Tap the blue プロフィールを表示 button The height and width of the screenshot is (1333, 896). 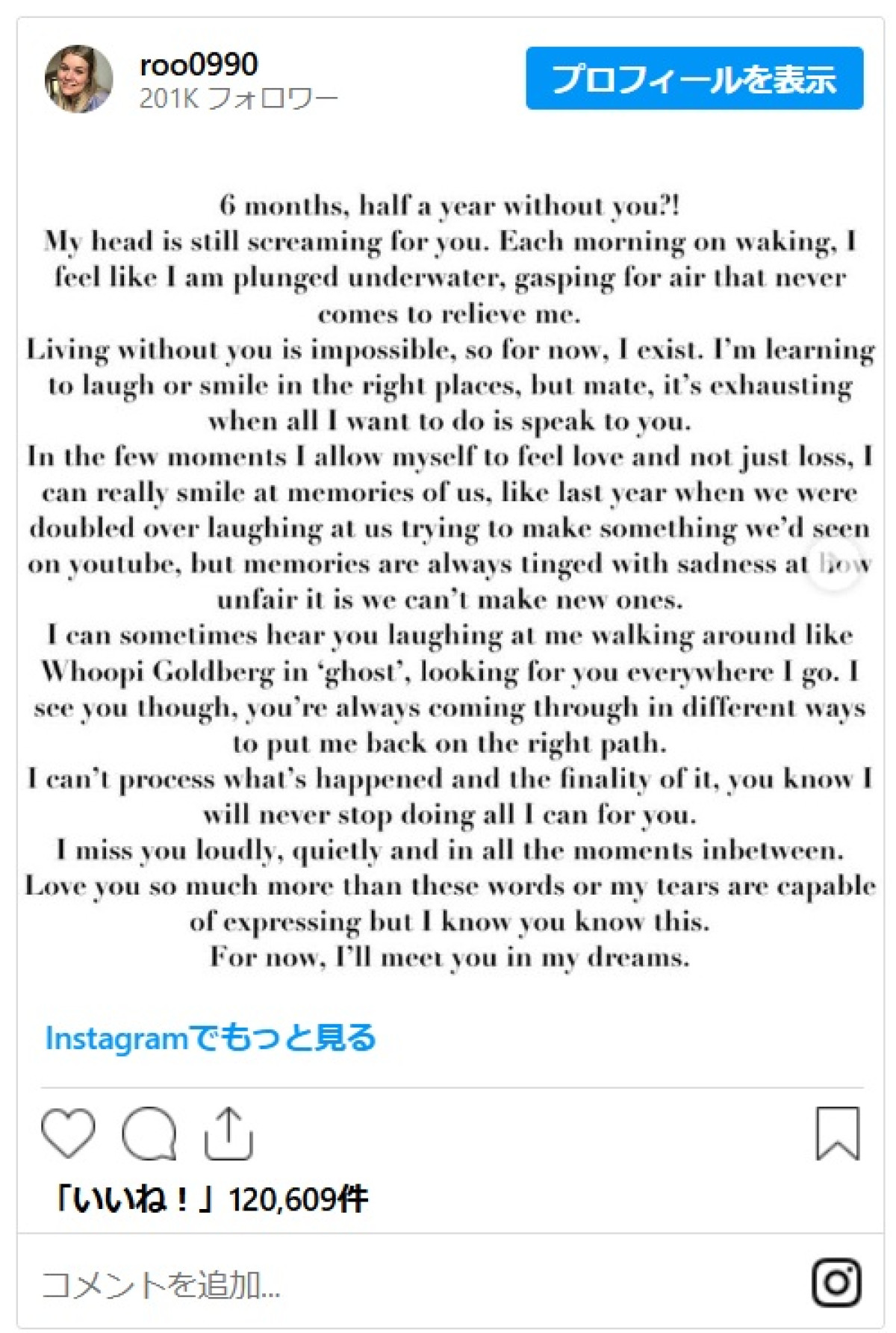[694, 78]
